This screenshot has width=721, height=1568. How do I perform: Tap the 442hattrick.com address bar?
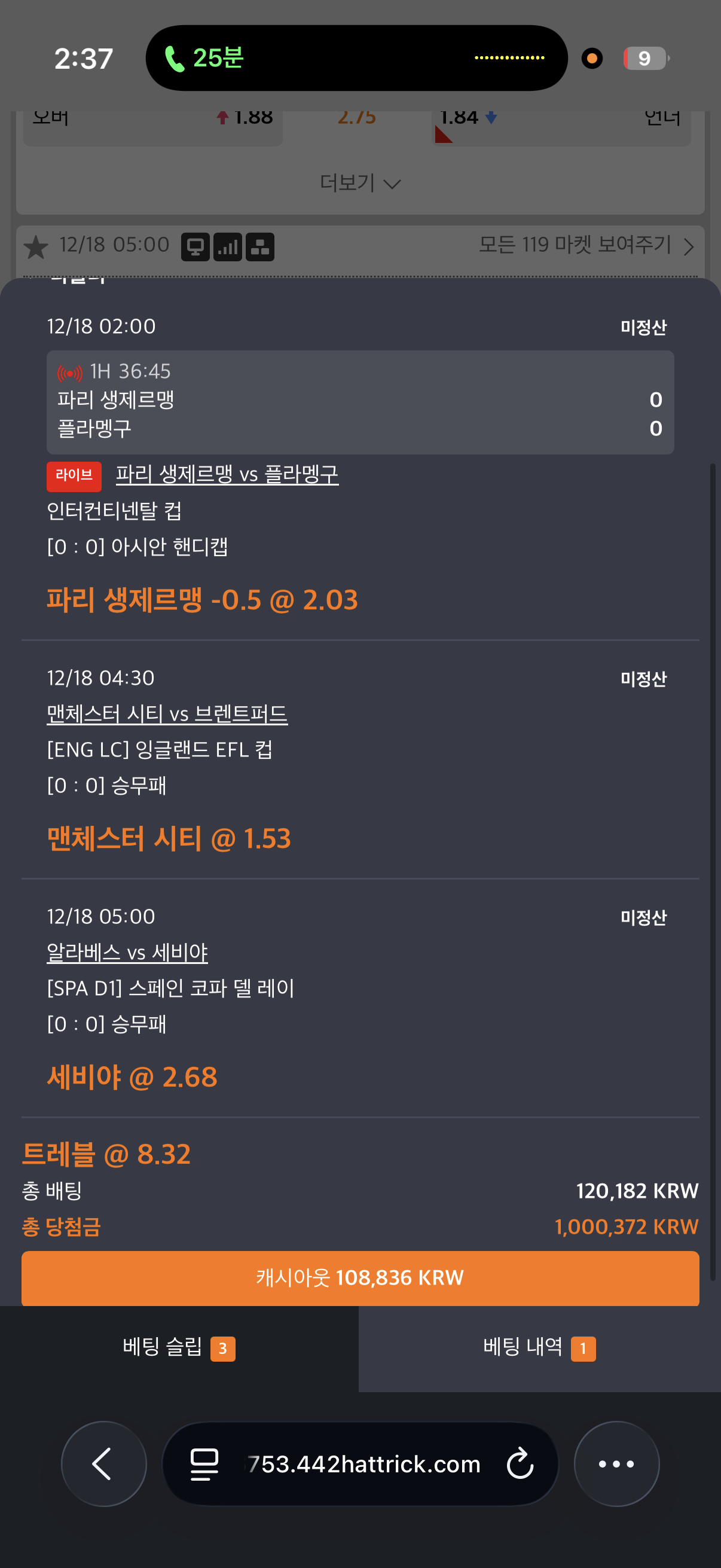tap(364, 1463)
